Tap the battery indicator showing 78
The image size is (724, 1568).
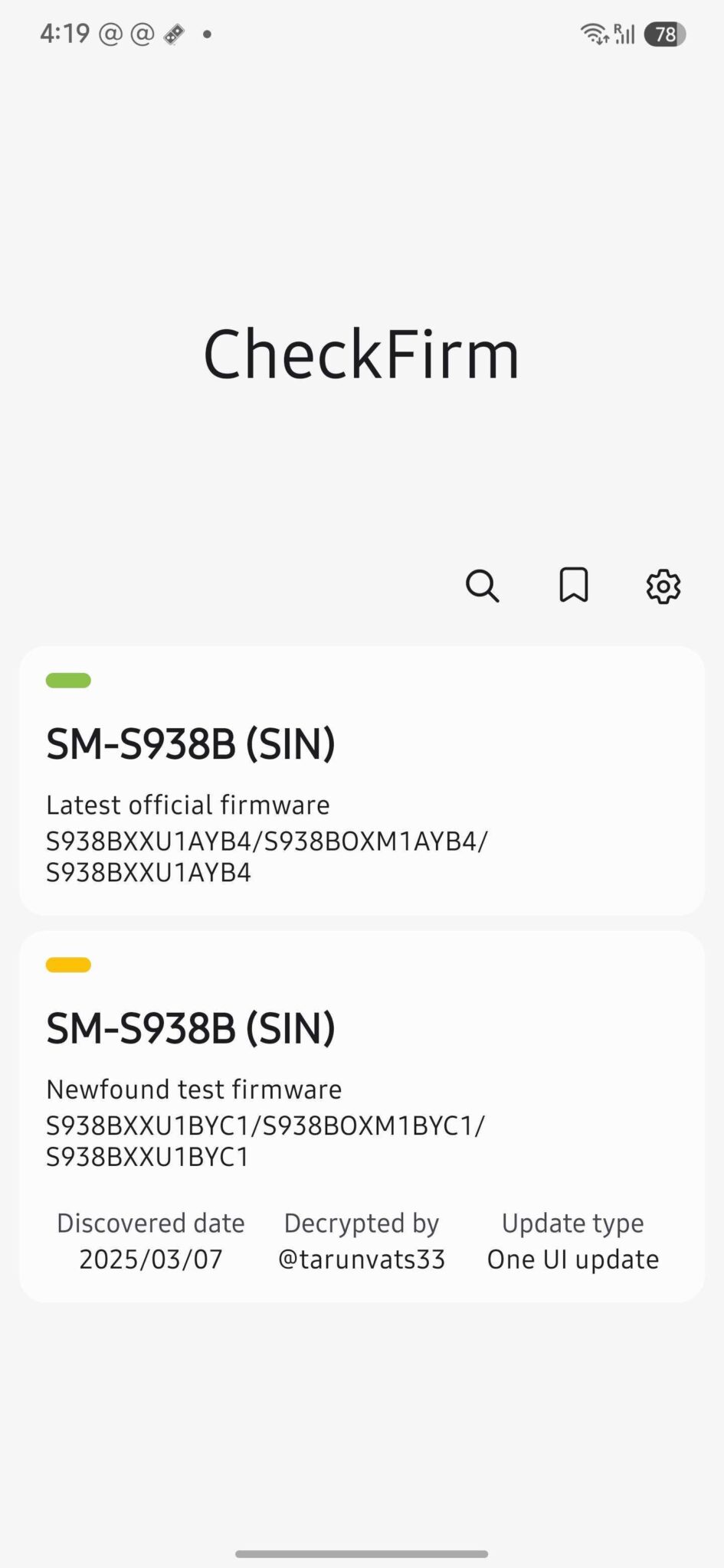click(x=665, y=34)
